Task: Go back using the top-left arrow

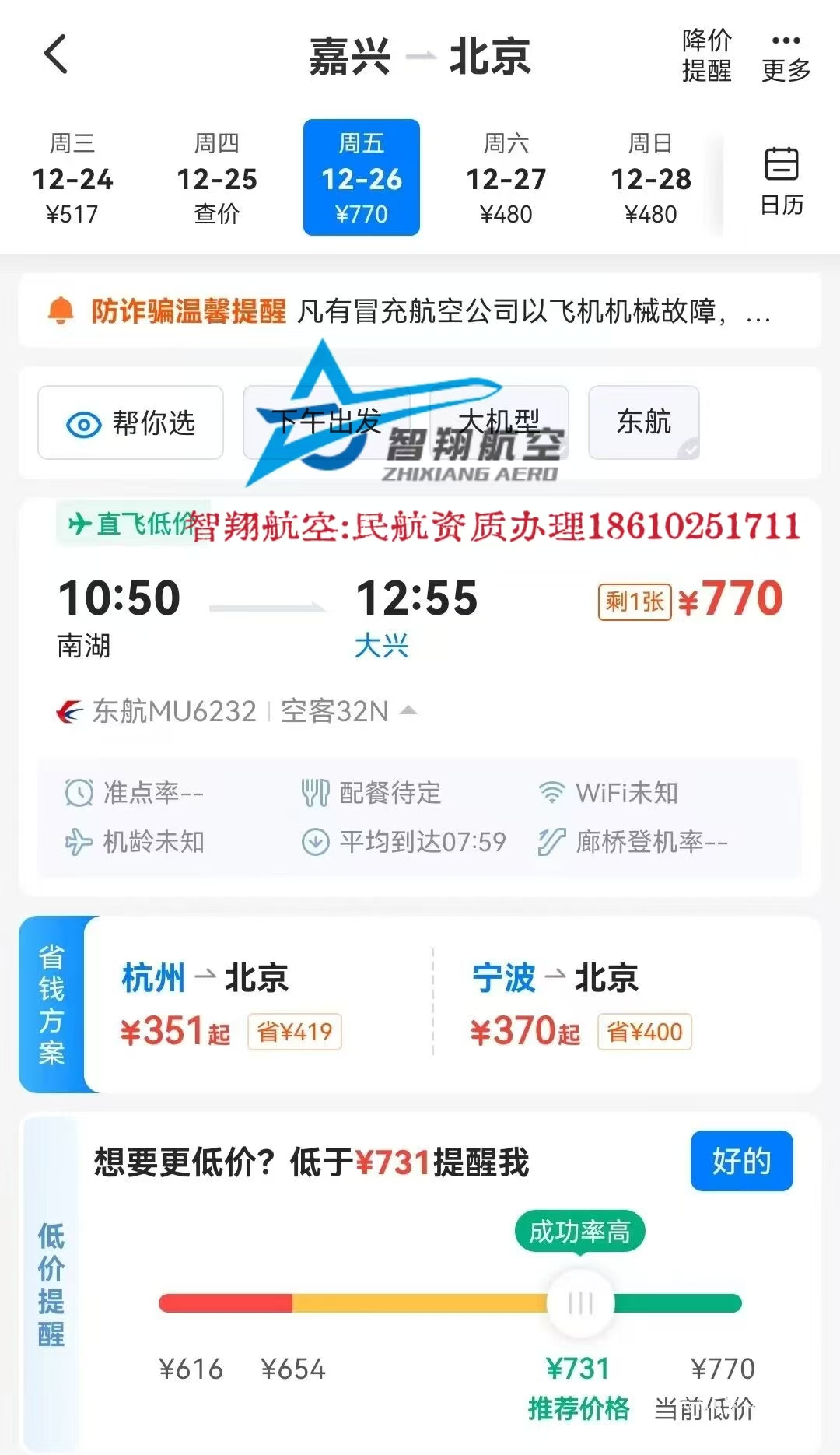Action: [56, 54]
